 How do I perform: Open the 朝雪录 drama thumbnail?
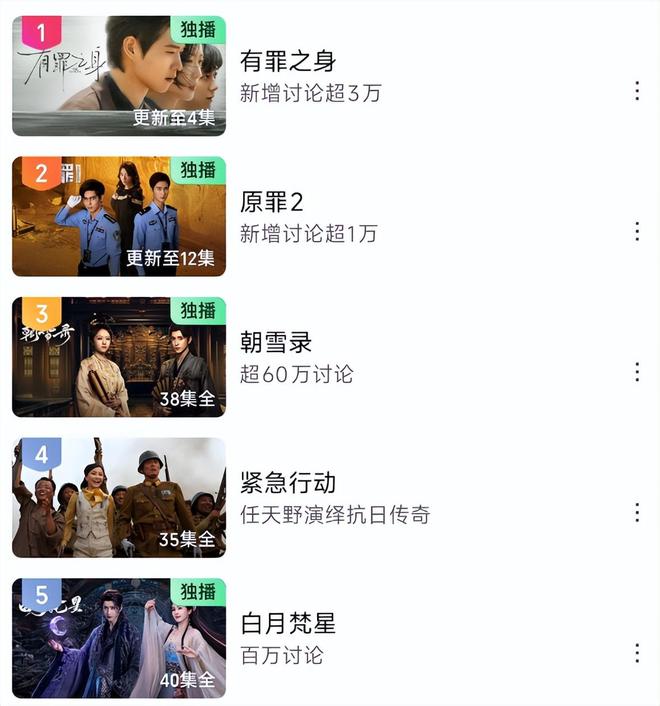[x=119, y=357]
